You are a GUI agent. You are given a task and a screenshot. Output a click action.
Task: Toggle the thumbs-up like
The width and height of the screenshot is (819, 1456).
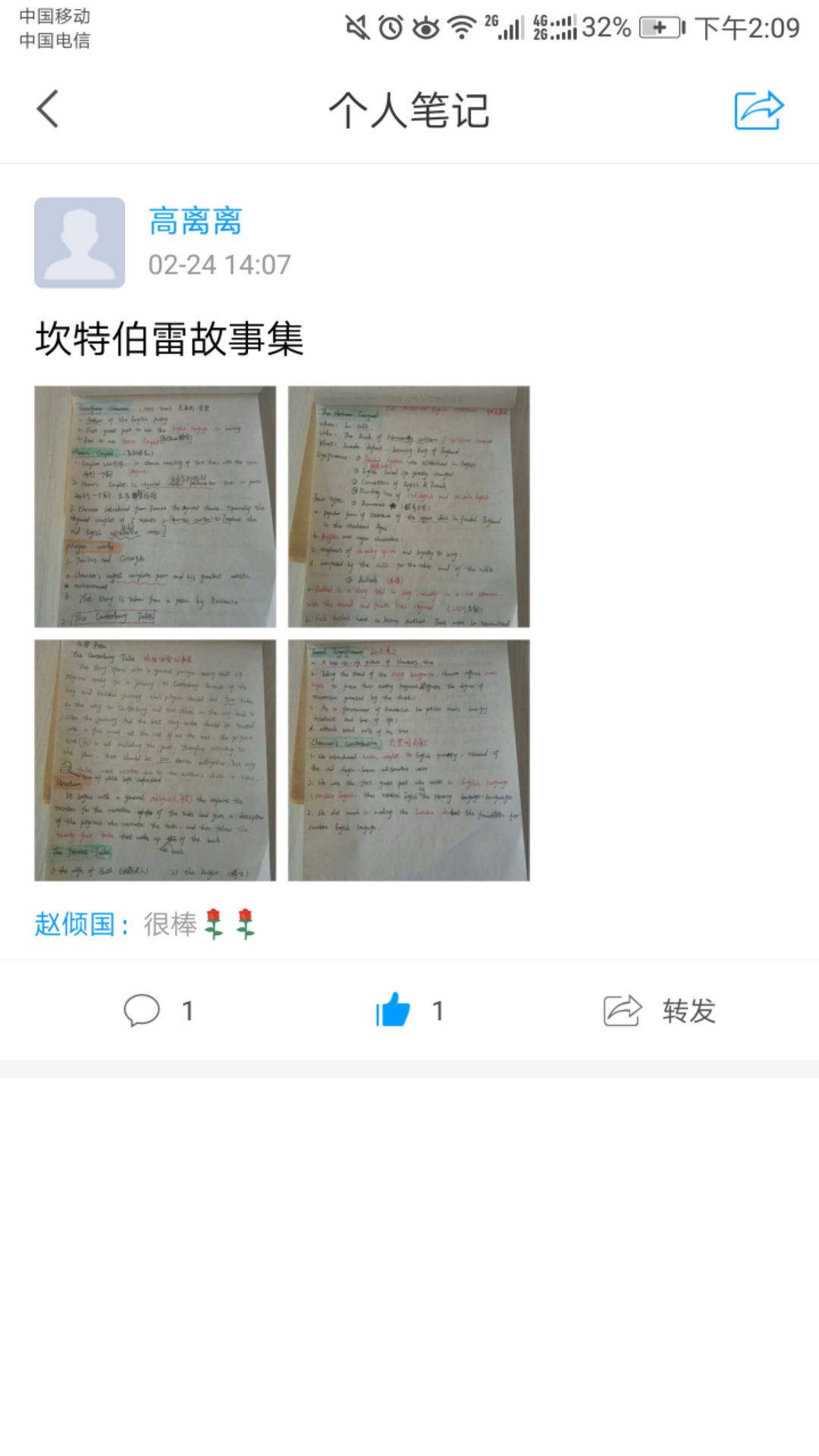(x=393, y=1010)
